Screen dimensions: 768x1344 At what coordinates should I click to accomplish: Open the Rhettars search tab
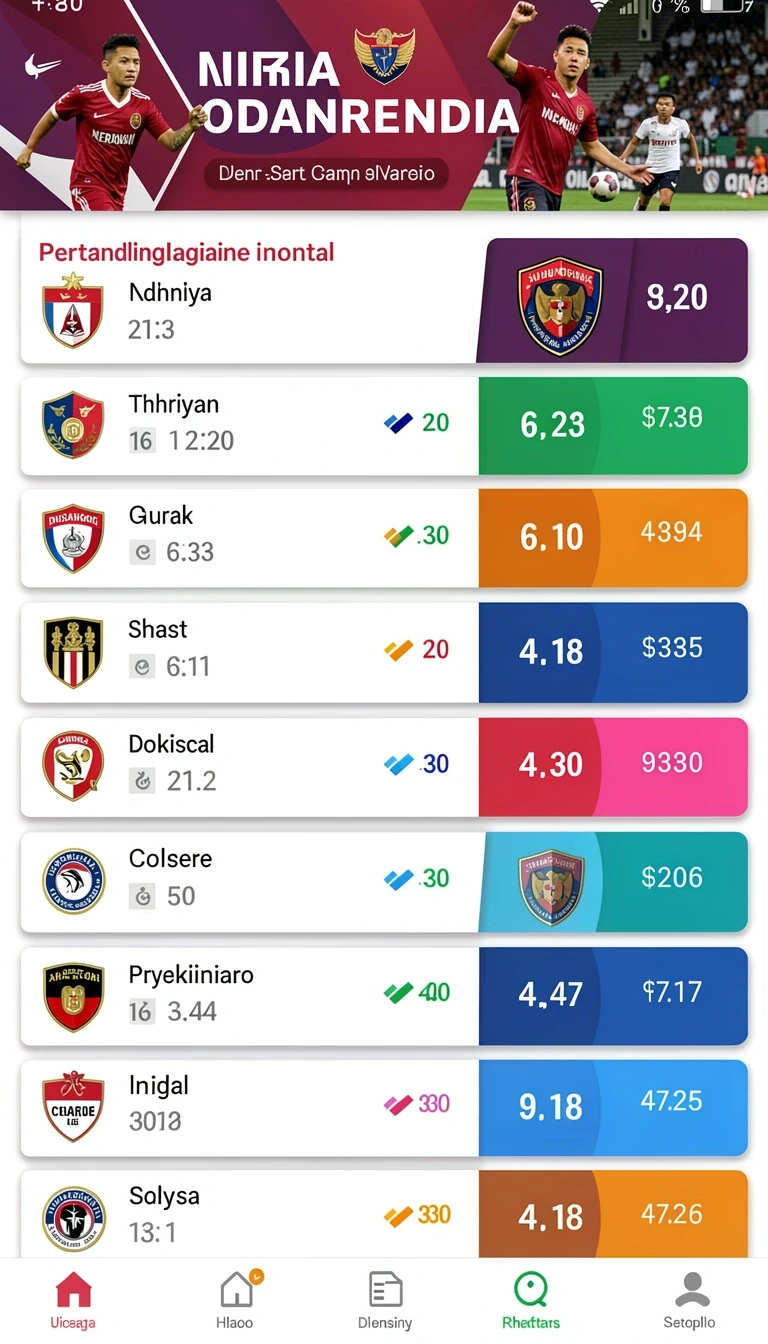click(531, 1300)
